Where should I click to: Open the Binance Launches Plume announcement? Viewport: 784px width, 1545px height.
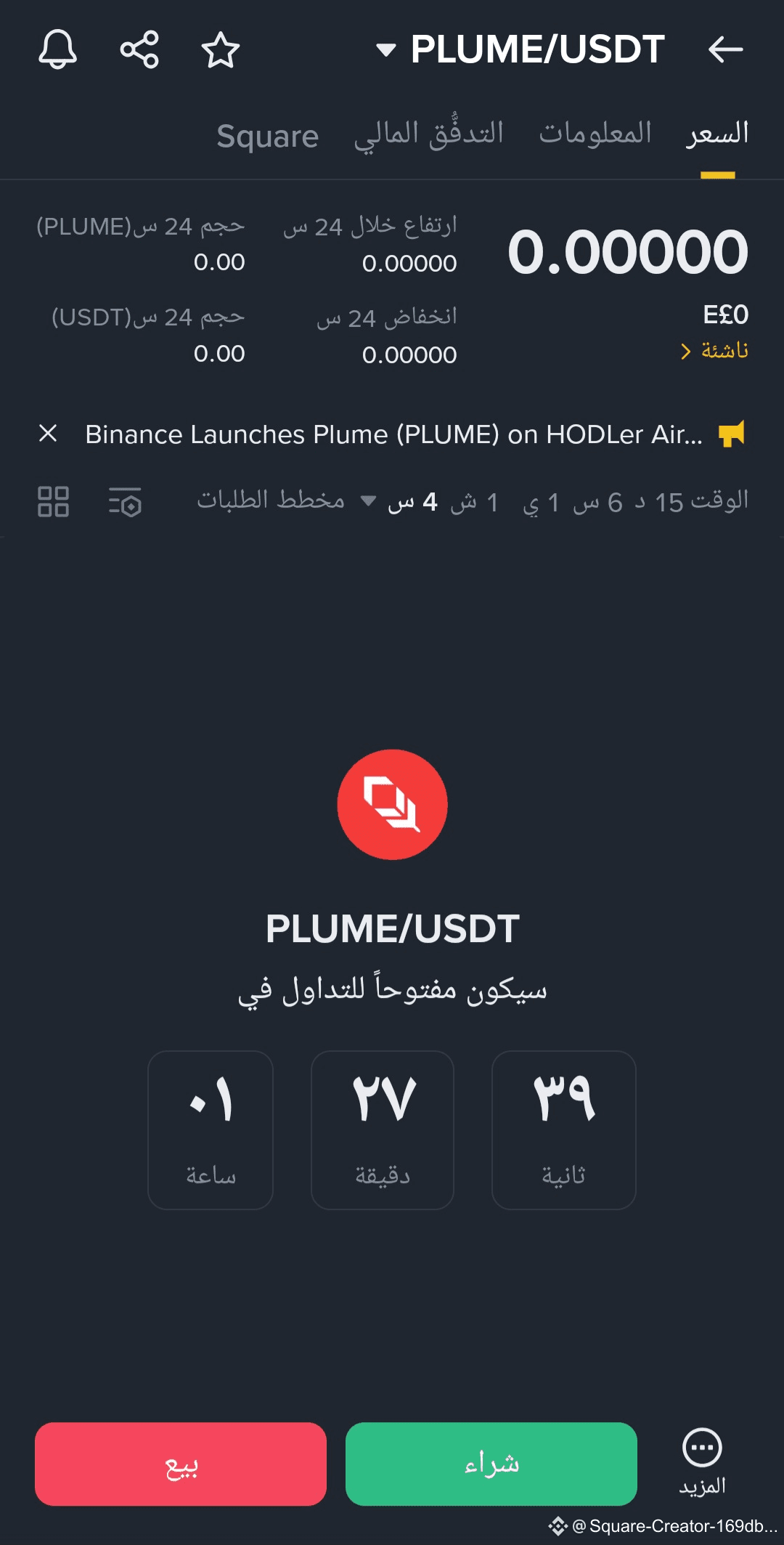tap(394, 434)
